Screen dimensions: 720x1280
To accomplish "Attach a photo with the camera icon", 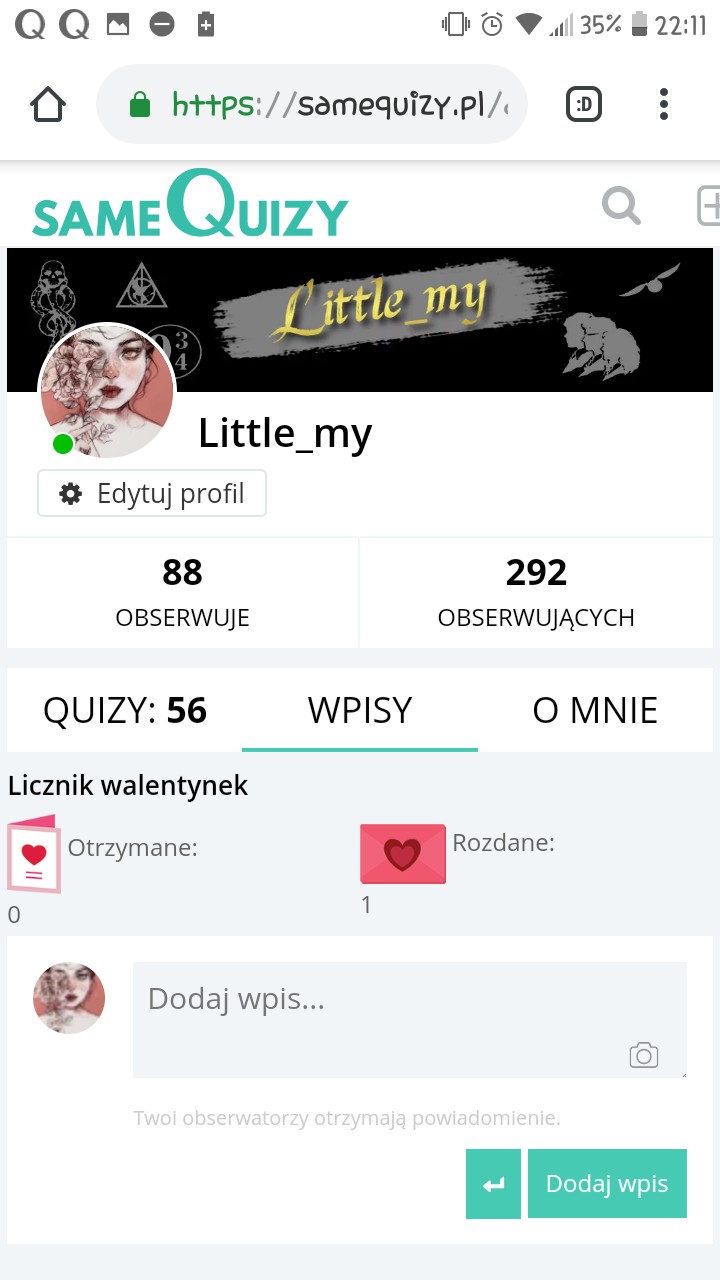I will tap(644, 1055).
